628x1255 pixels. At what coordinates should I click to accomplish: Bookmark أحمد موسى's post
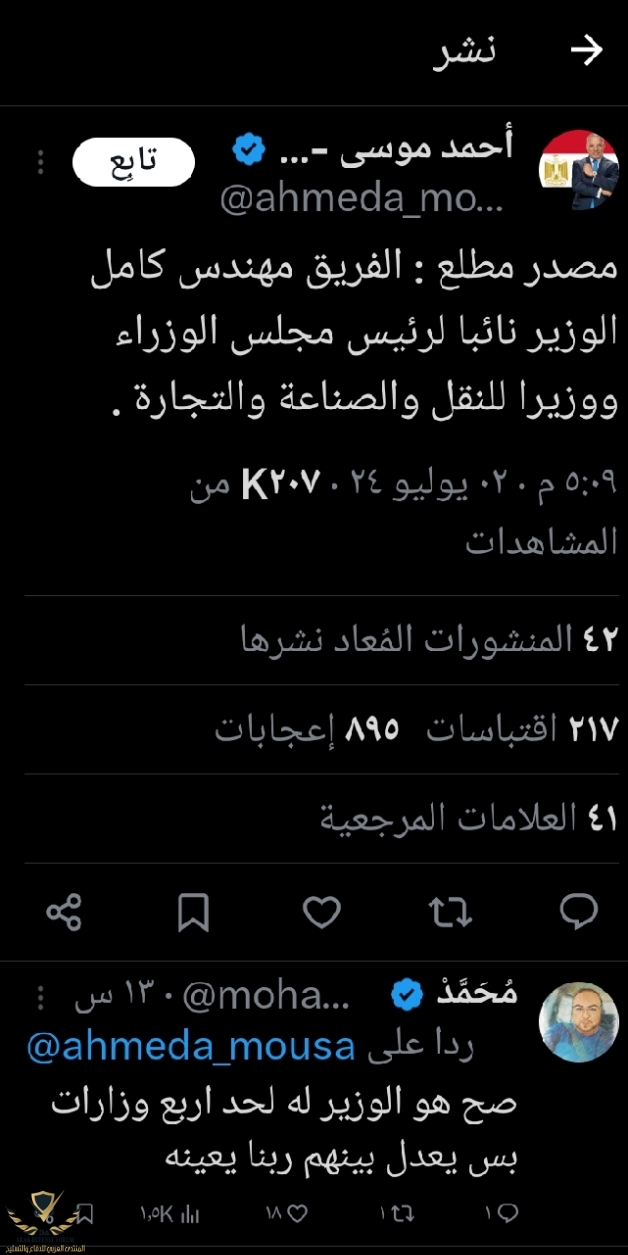point(192,911)
